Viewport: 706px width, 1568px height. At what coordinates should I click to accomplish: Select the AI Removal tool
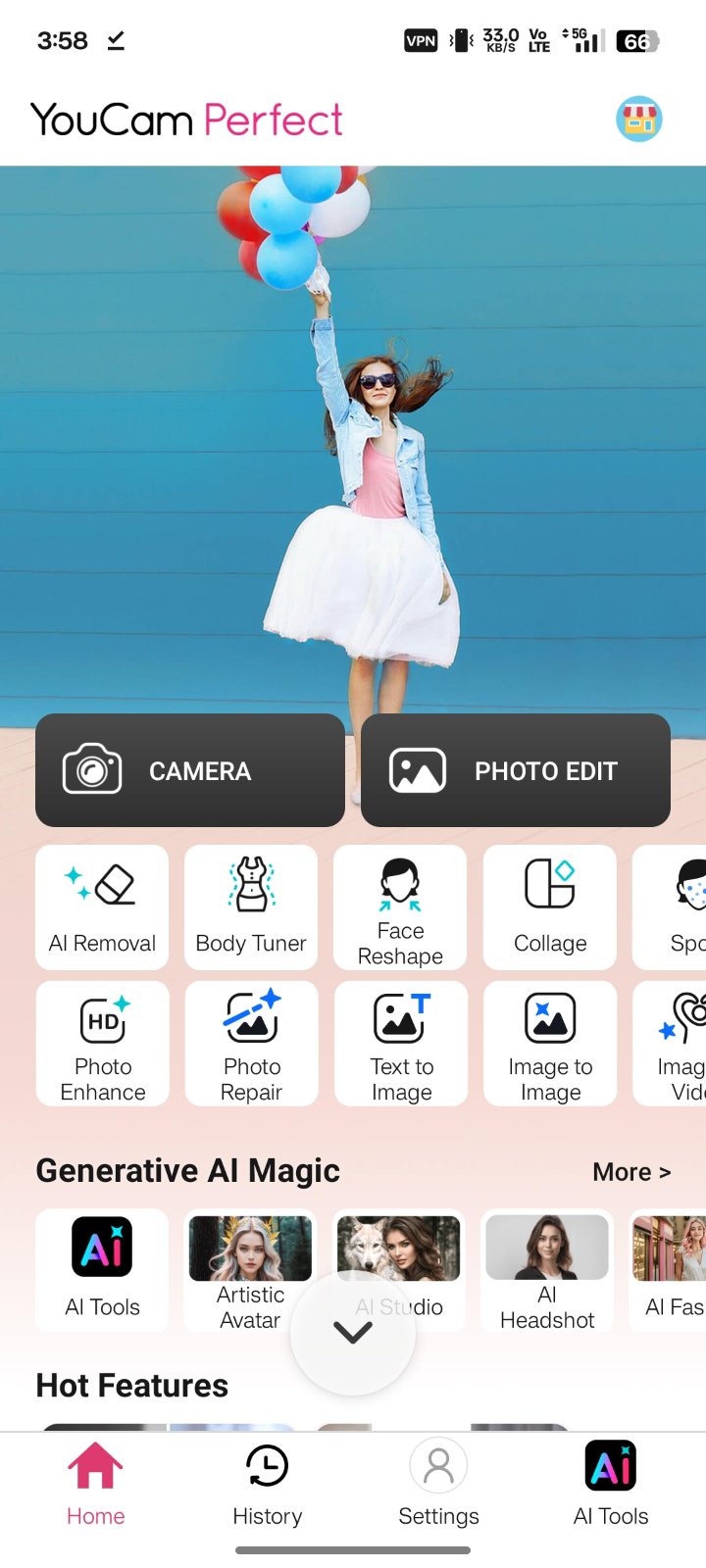click(x=102, y=907)
